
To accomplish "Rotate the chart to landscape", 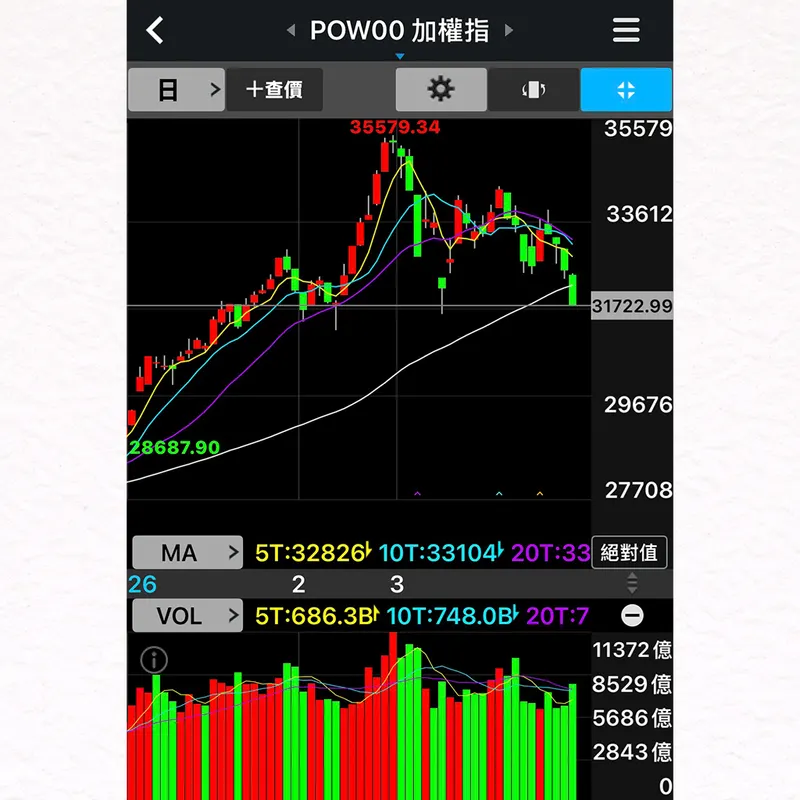I will pos(534,90).
